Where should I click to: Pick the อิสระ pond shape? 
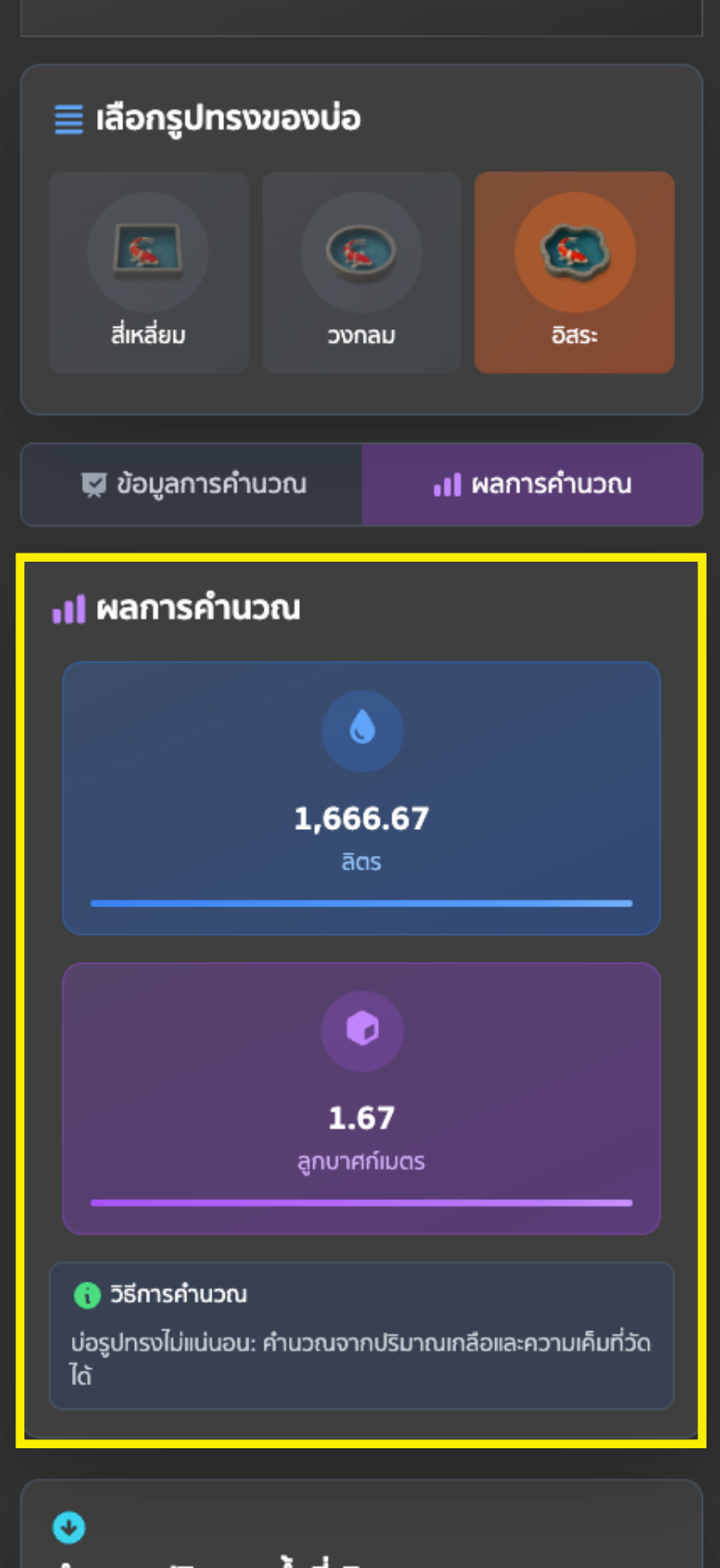[574, 272]
